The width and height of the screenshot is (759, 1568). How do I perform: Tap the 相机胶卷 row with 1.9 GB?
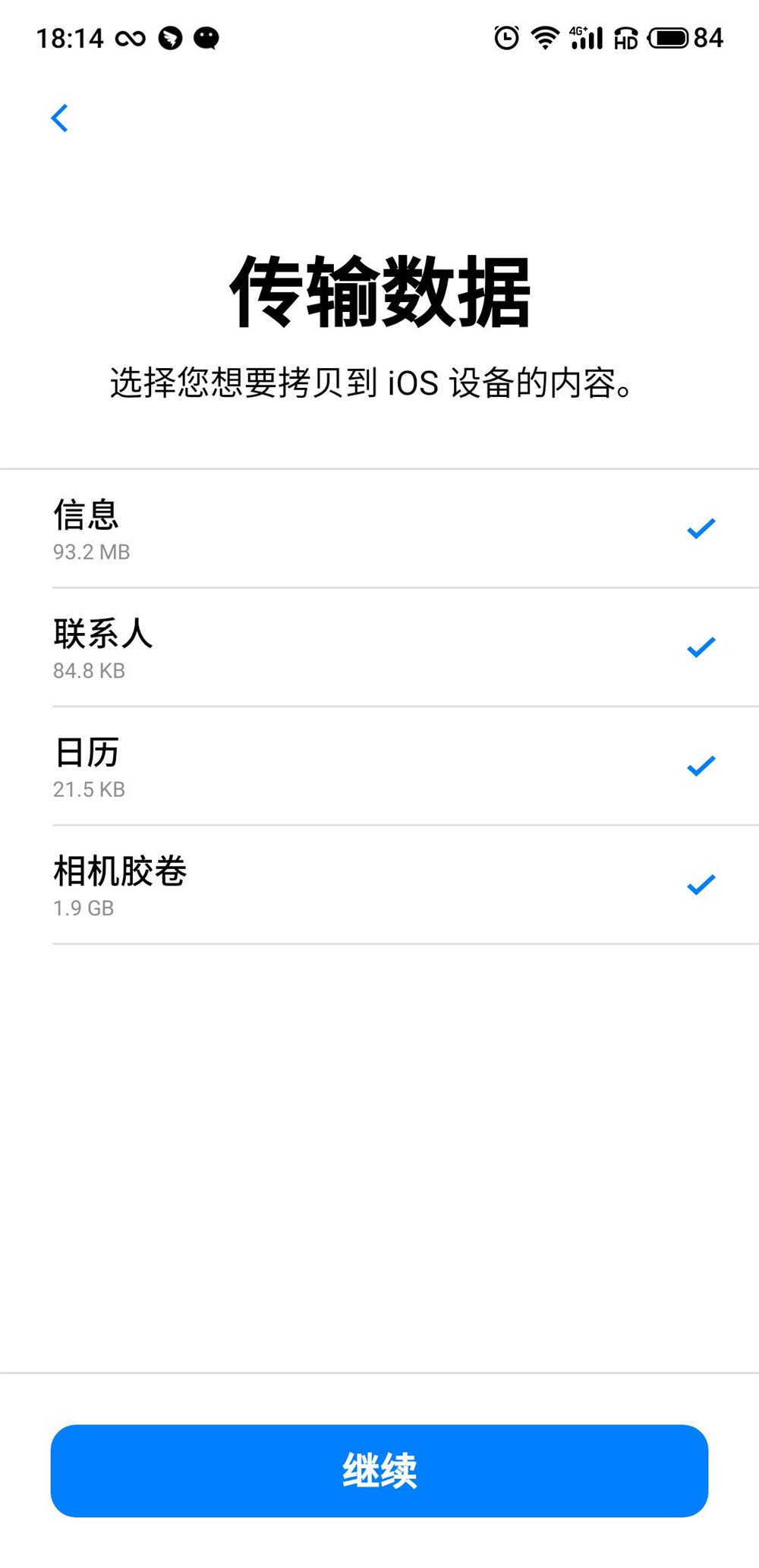(304, 884)
